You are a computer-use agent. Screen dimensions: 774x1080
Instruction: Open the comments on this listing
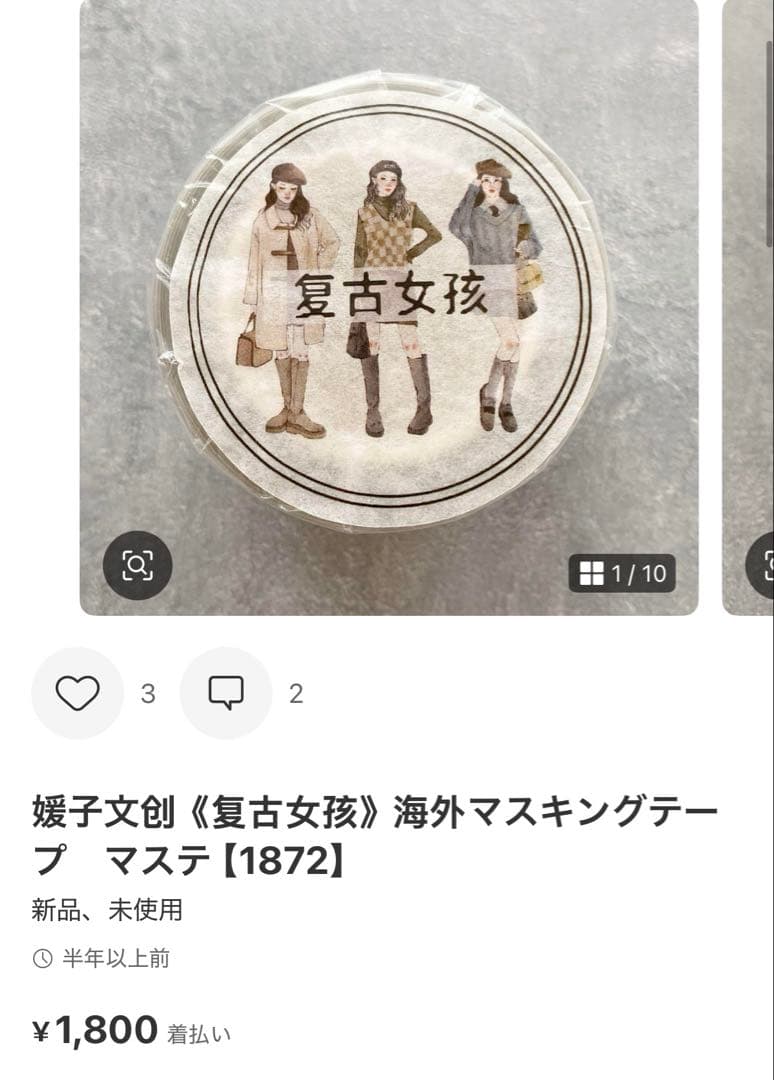(225, 693)
